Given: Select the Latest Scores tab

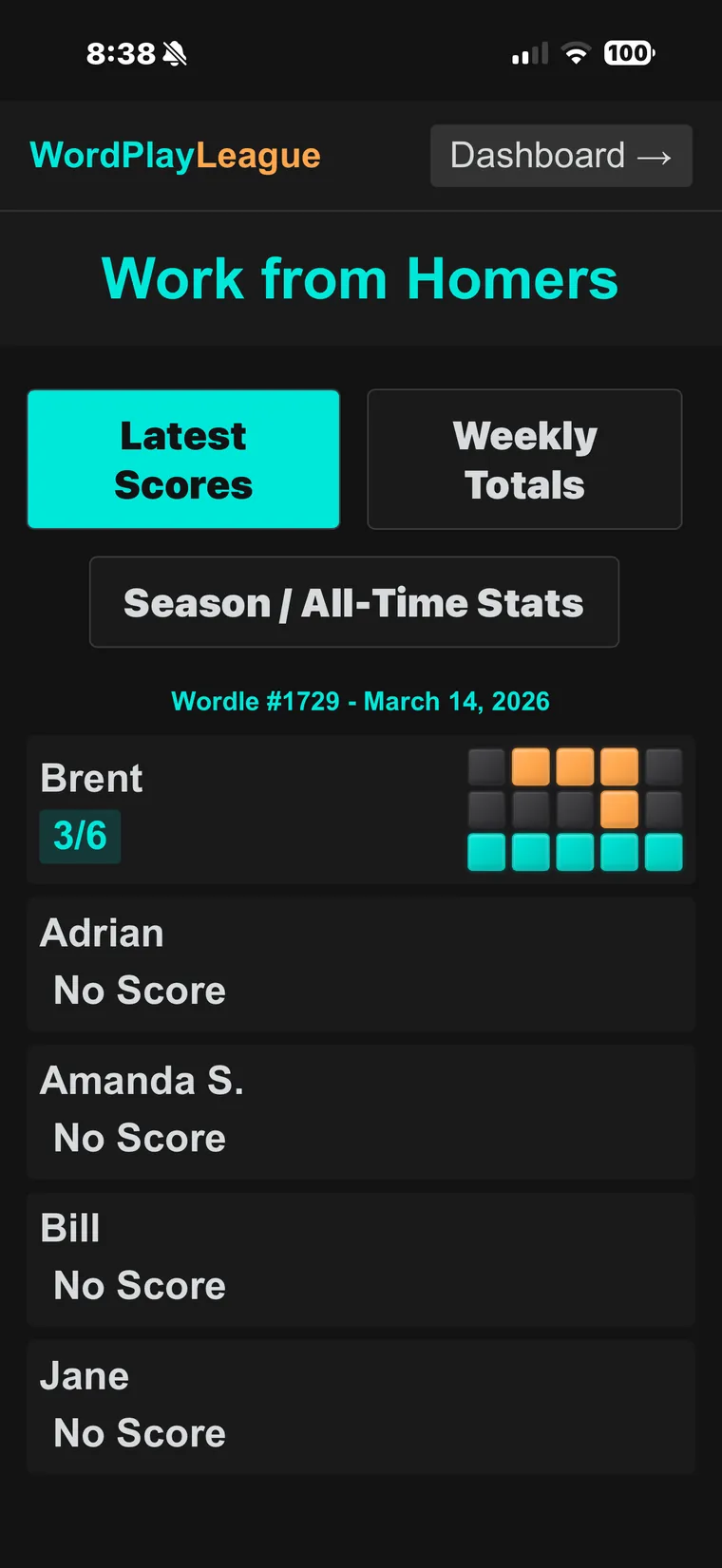Looking at the screenshot, I should (183, 460).
